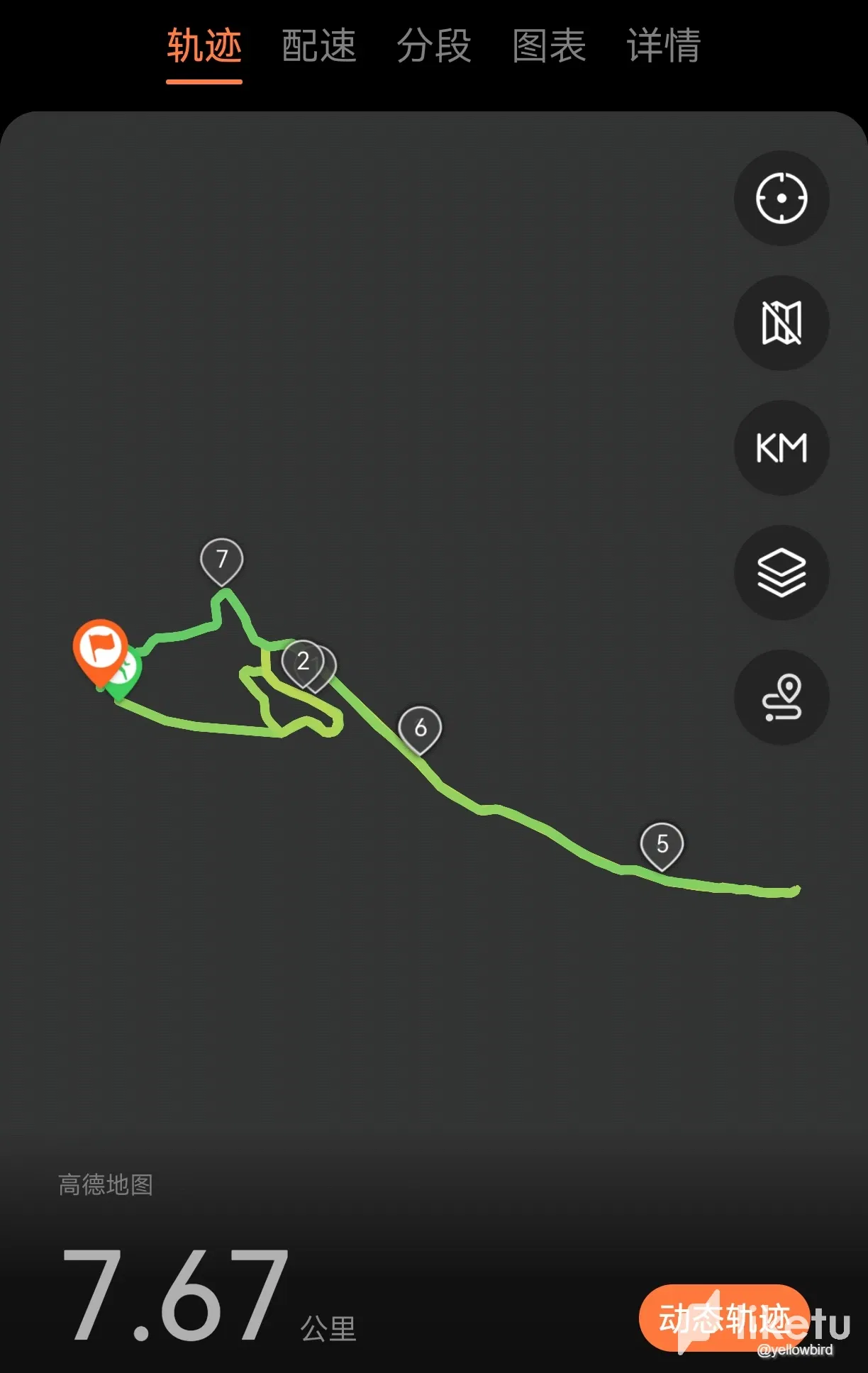Switch to the 图表 tab
Screen dimensions: 868x1373
coord(549,46)
